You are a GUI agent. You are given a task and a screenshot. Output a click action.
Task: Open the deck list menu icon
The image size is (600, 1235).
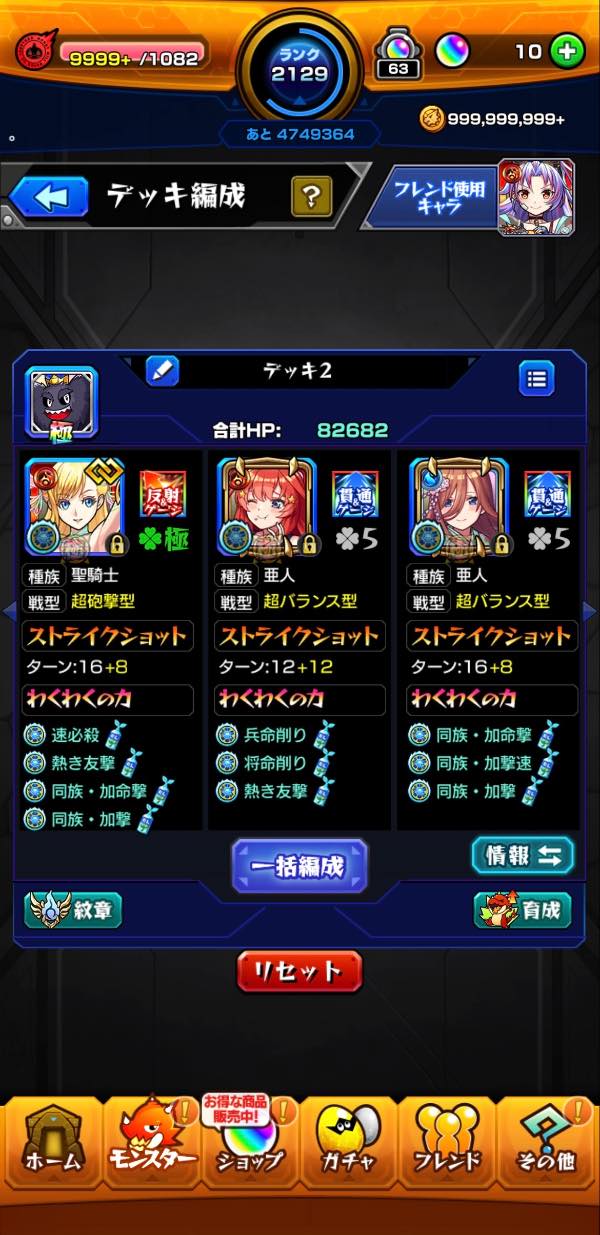537,379
